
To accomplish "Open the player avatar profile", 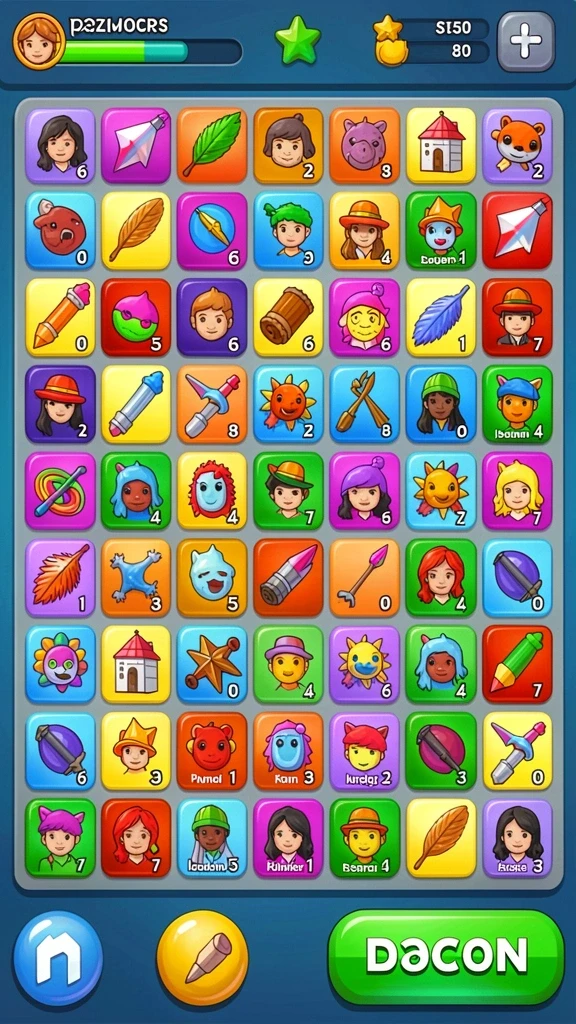I will (x=39, y=41).
